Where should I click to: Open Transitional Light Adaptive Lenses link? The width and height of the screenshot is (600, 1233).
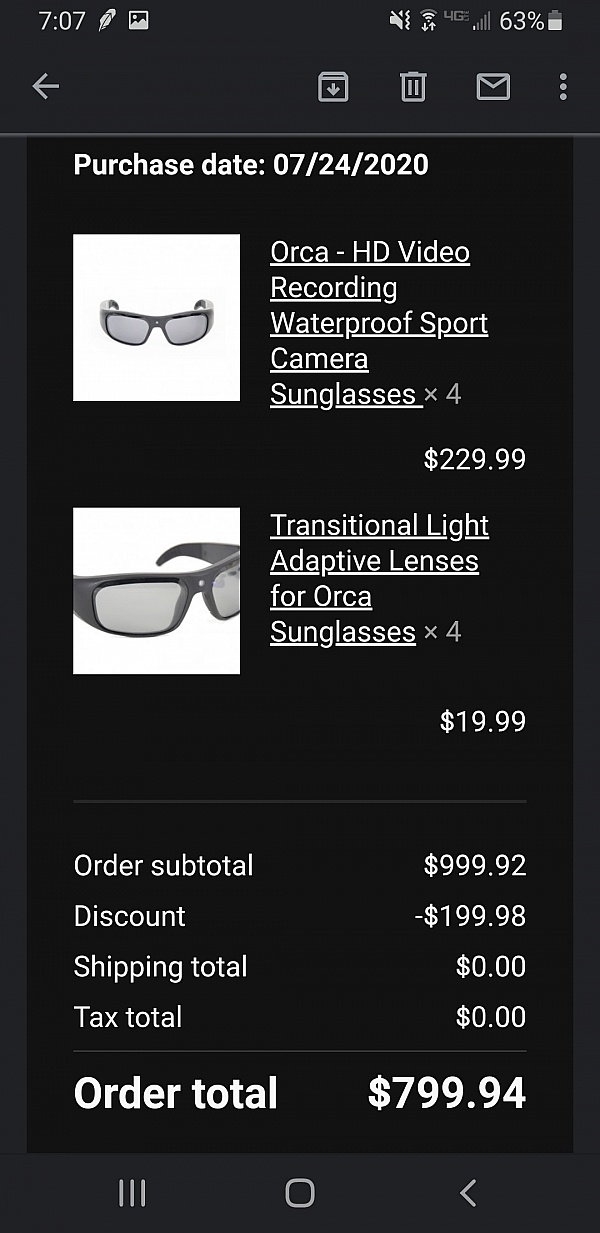point(378,578)
